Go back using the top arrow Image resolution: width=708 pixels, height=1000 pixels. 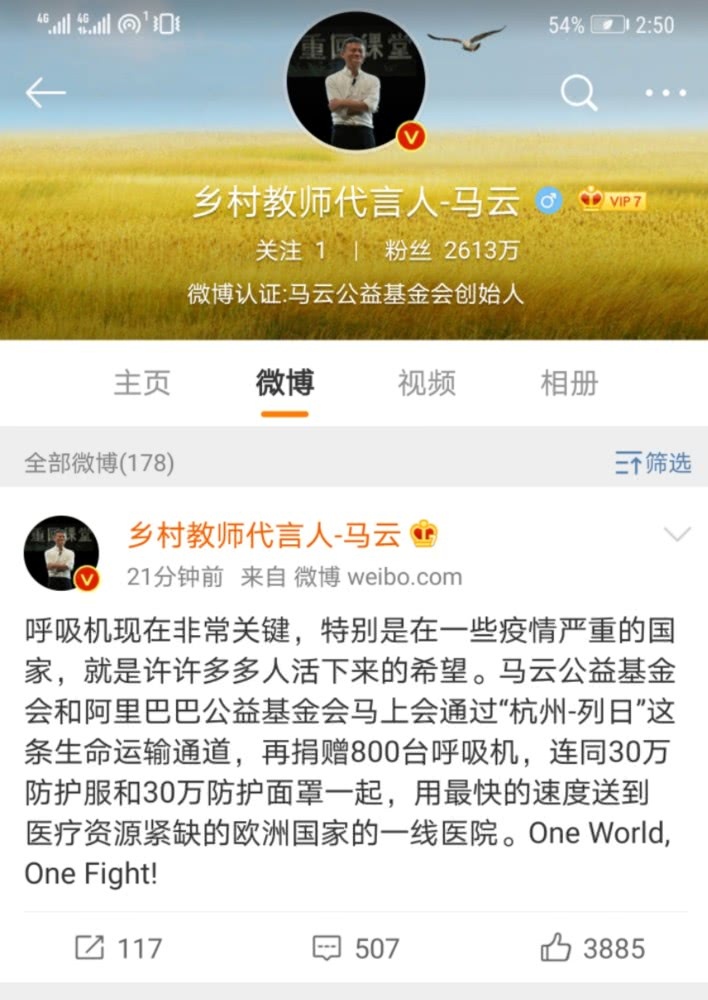(x=45, y=93)
